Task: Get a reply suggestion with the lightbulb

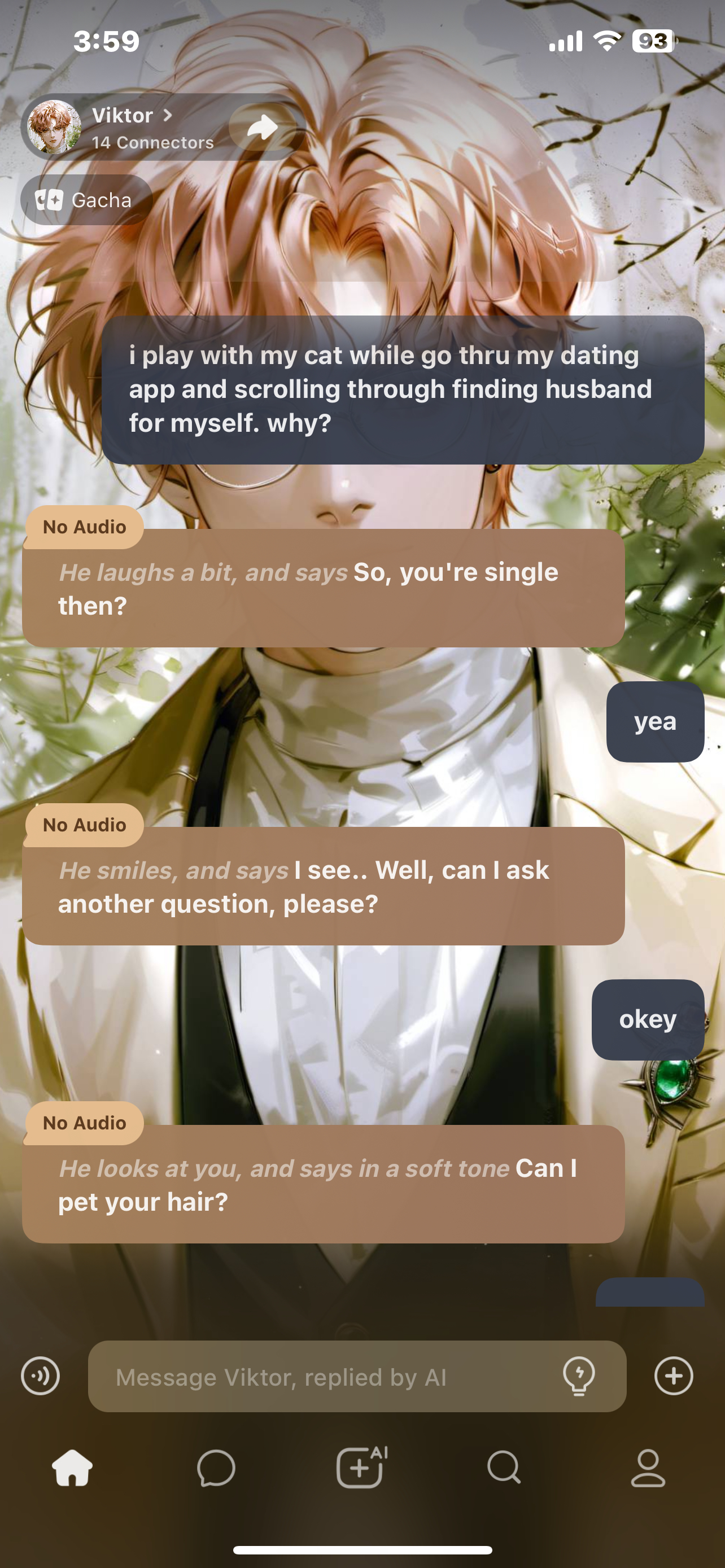Action: click(579, 1376)
